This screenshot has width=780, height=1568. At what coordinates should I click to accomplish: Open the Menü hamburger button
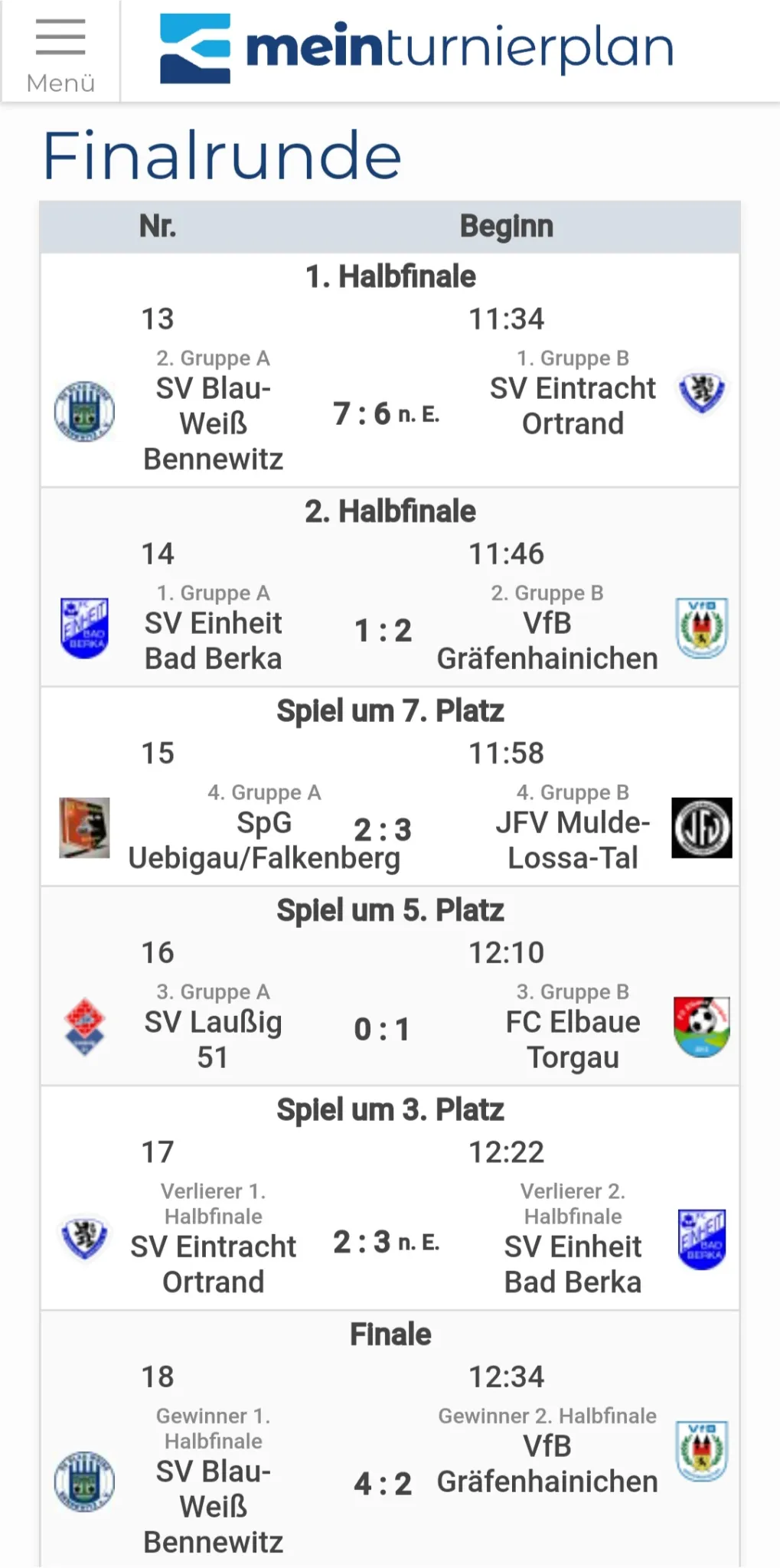[x=60, y=52]
